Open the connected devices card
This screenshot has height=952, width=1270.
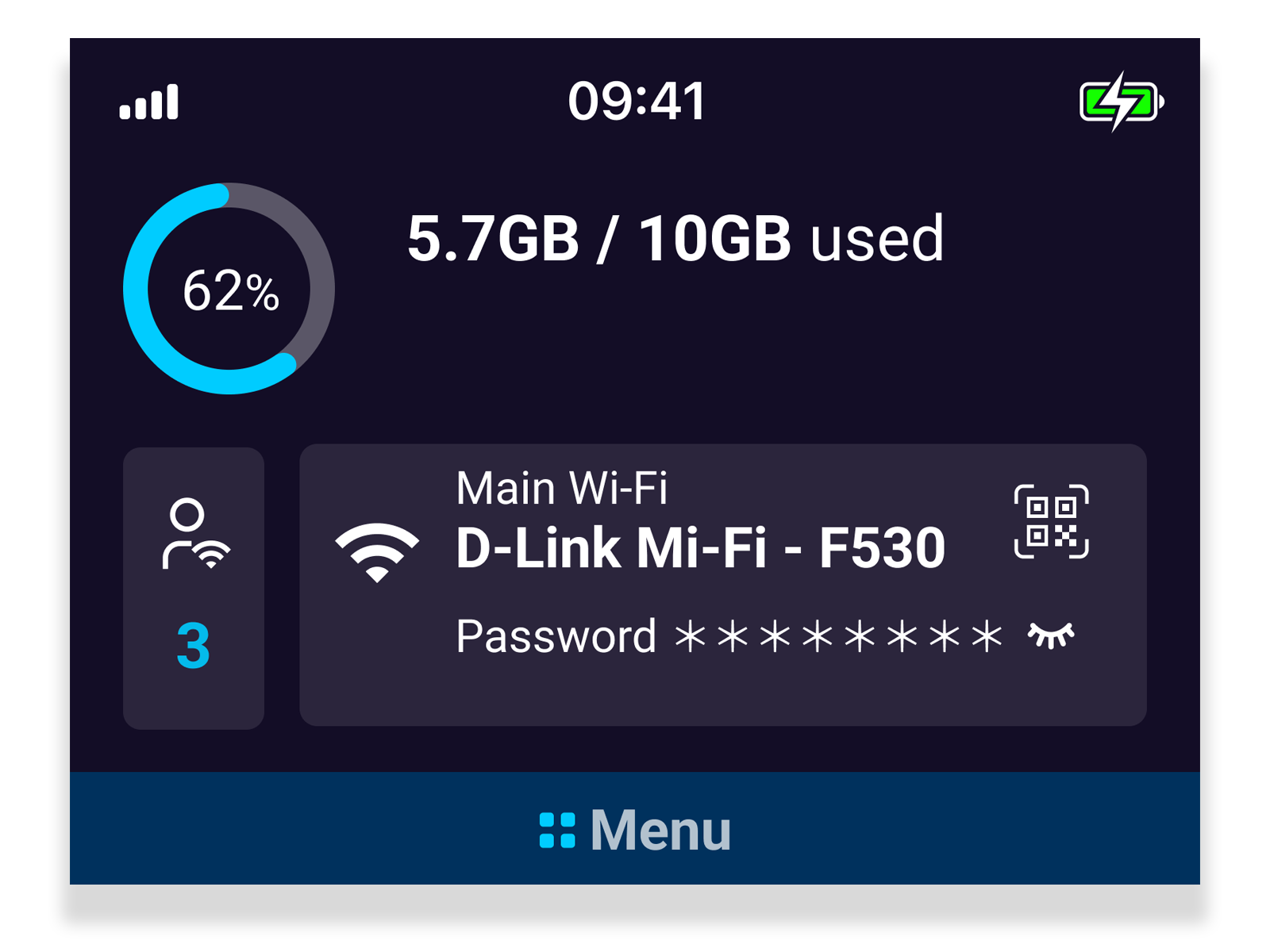194,588
